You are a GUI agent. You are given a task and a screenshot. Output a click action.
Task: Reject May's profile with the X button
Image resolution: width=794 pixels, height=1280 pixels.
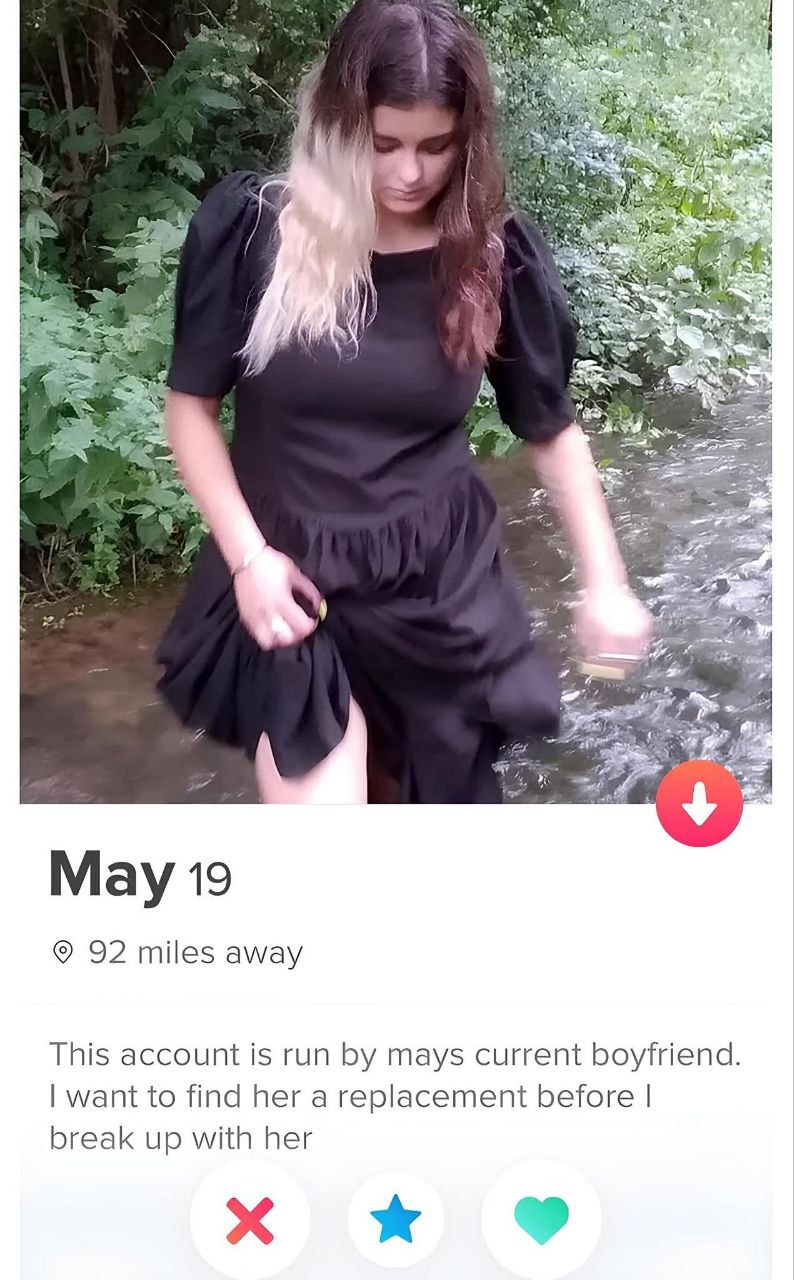[x=250, y=1220]
